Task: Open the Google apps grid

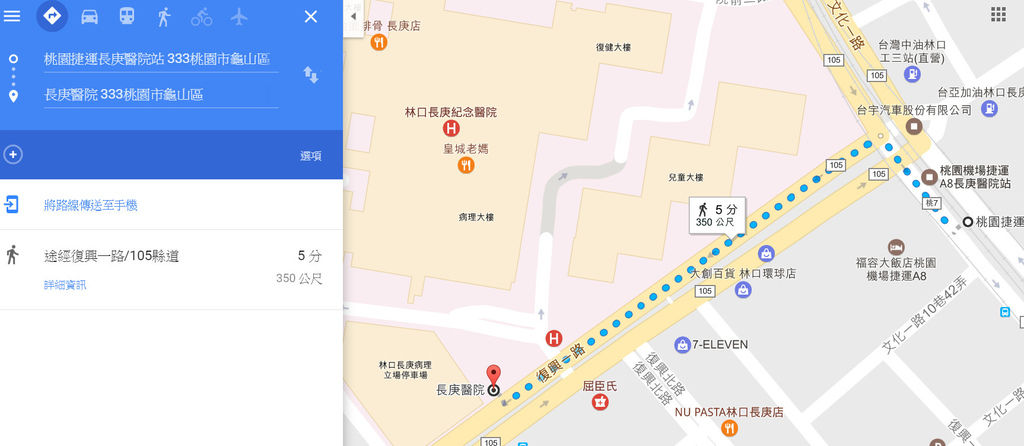Action: coord(998,14)
